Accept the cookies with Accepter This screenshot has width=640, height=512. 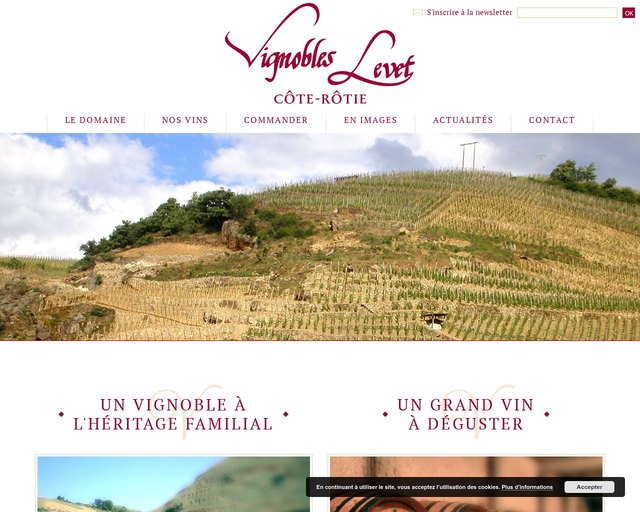[589, 487]
